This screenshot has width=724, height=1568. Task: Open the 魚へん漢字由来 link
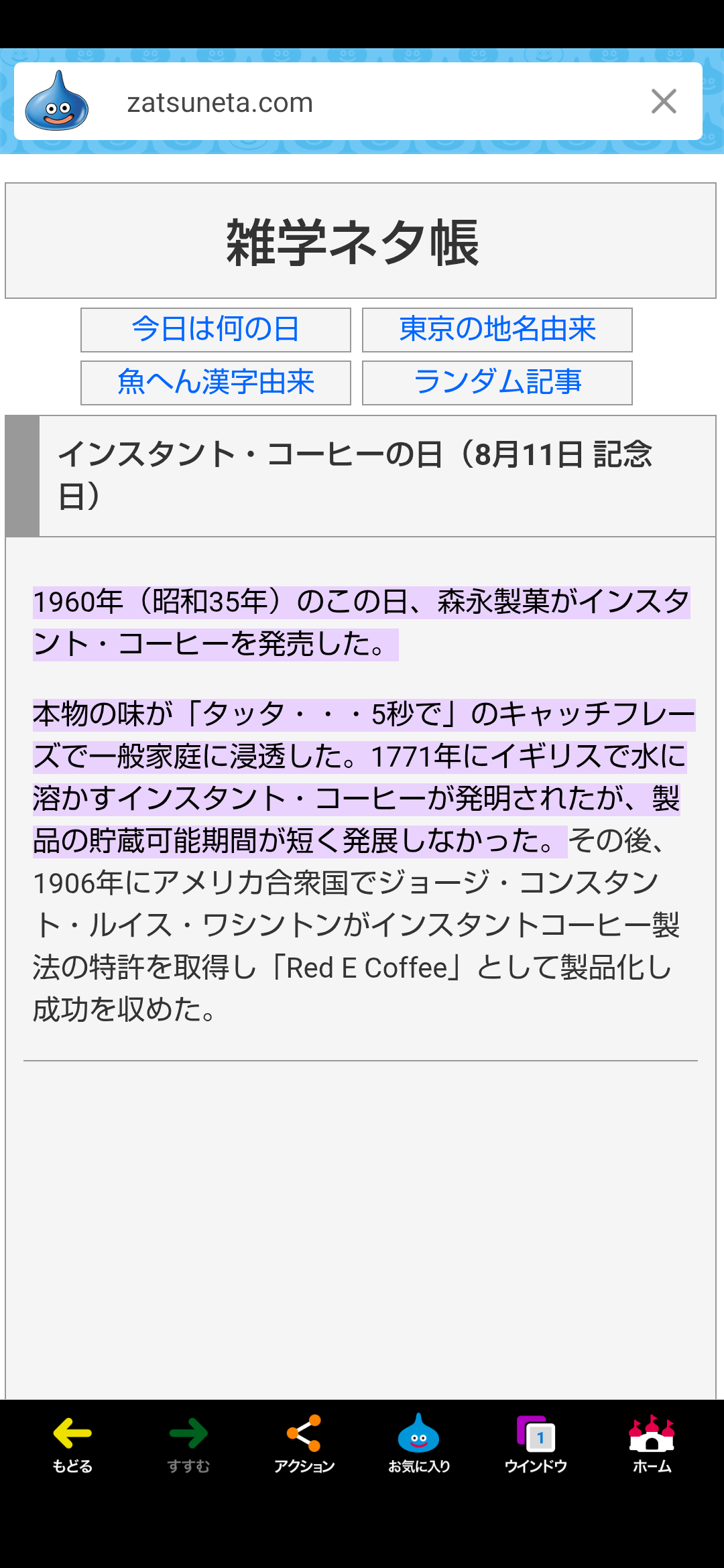pyautogui.click(x=216, y=383)
